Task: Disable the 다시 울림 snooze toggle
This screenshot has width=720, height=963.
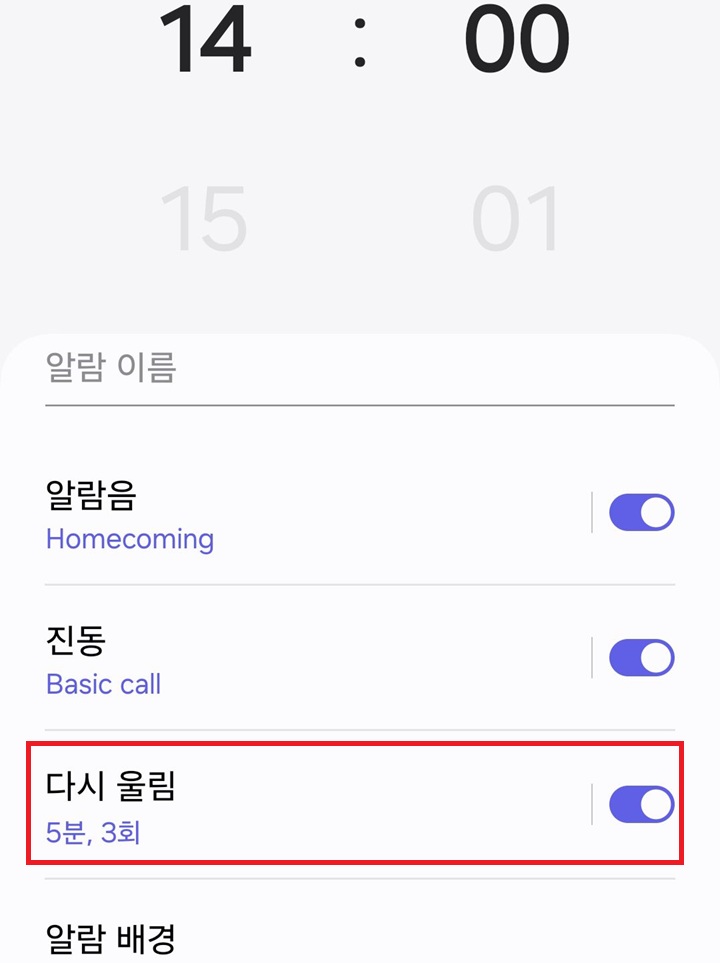Action: pyautogui.click(x=640, y=804)
